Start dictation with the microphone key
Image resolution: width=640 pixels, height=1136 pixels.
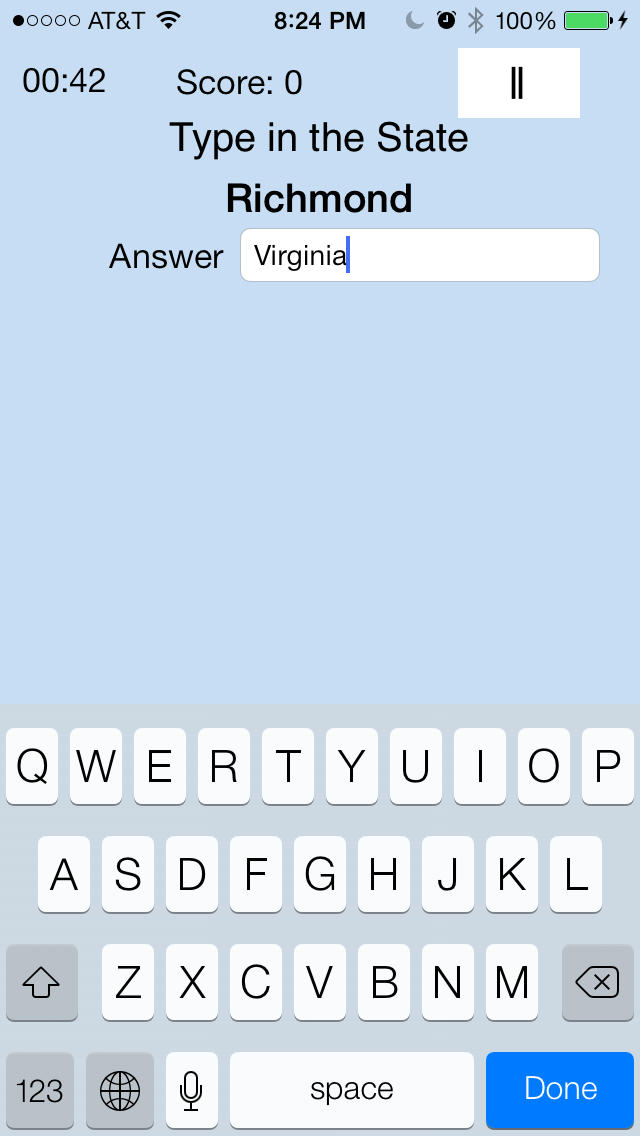coord(191,1090)
